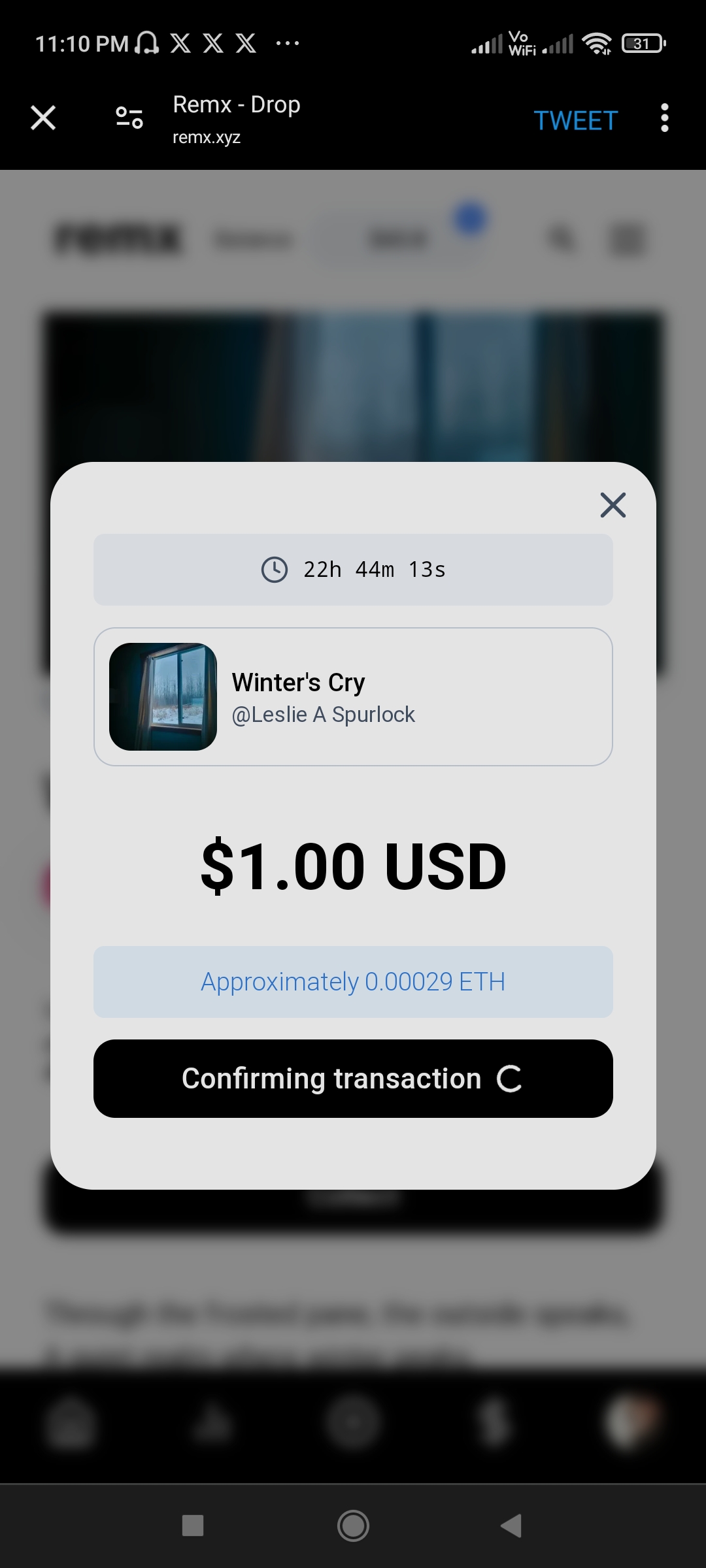Screen dimensions: 706x1568
Task: Go to the home screen
Action: [353, 1526]
